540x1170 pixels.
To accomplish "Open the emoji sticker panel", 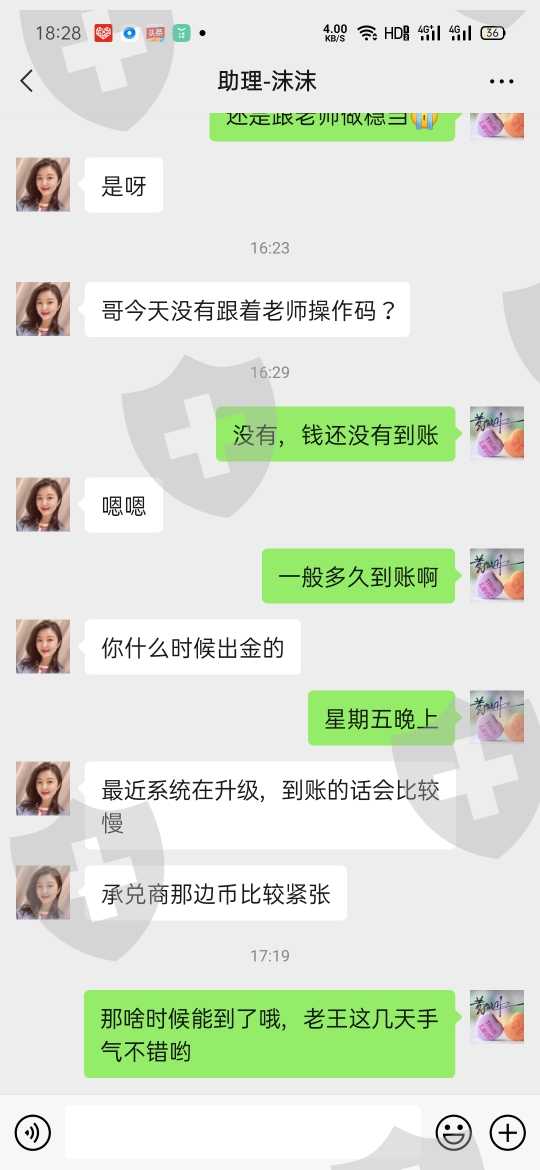I will tap(453, 1133).
